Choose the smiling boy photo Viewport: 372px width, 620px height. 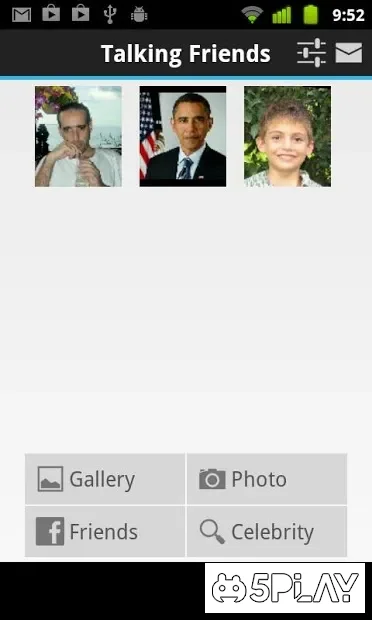[x=287, y=136]
